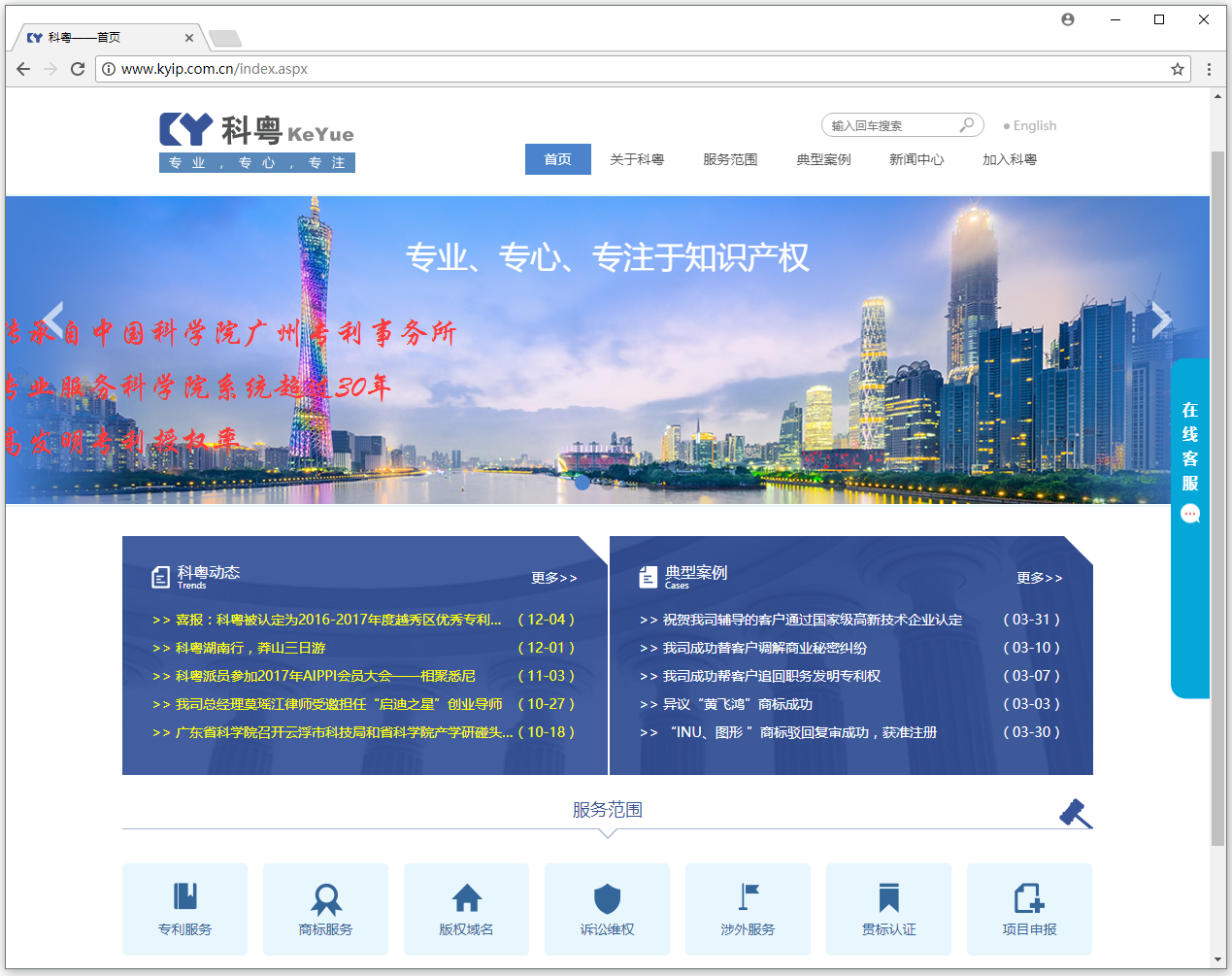Reload the page in the browser
The image size is (1232, 976).
(78, 69)
